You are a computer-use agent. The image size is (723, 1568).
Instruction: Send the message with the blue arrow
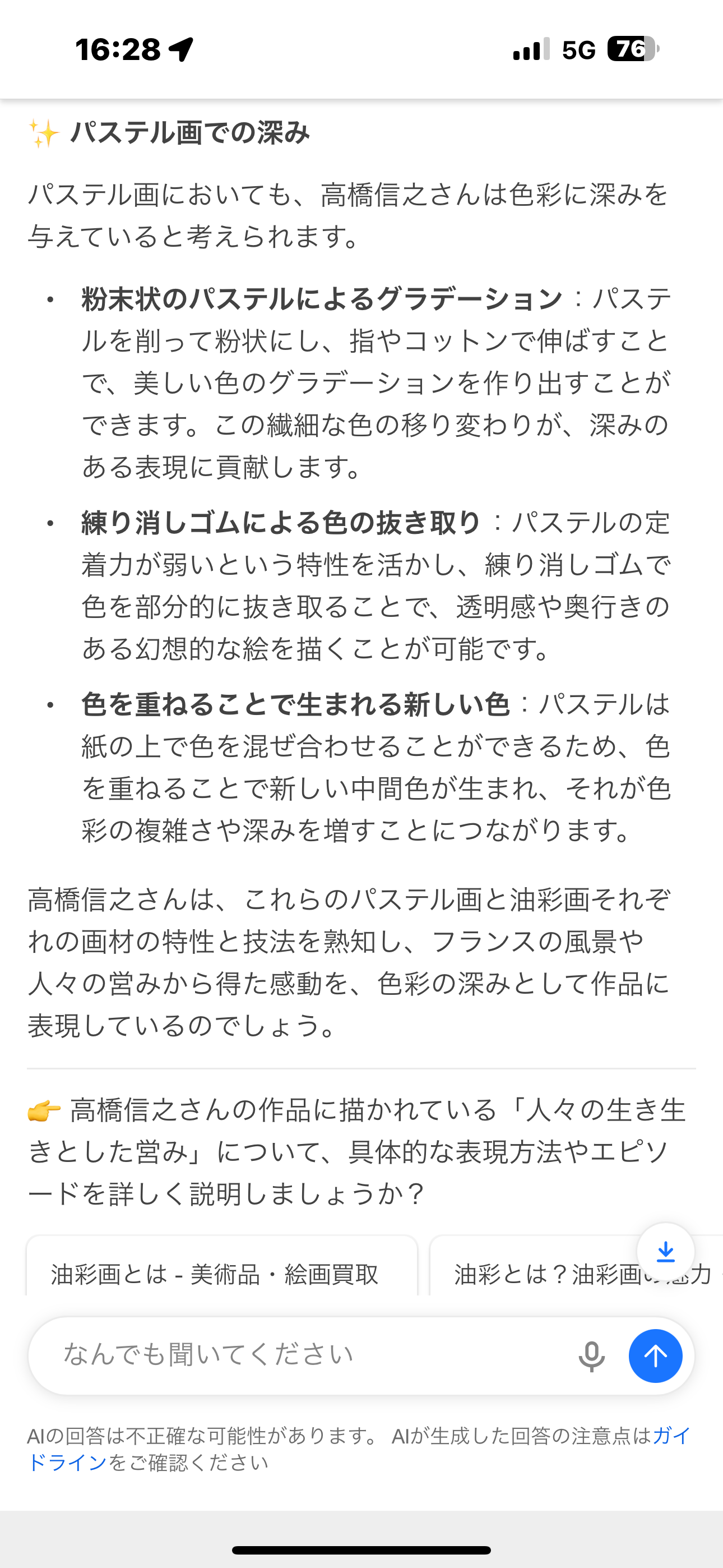(x=655, y=1356)
